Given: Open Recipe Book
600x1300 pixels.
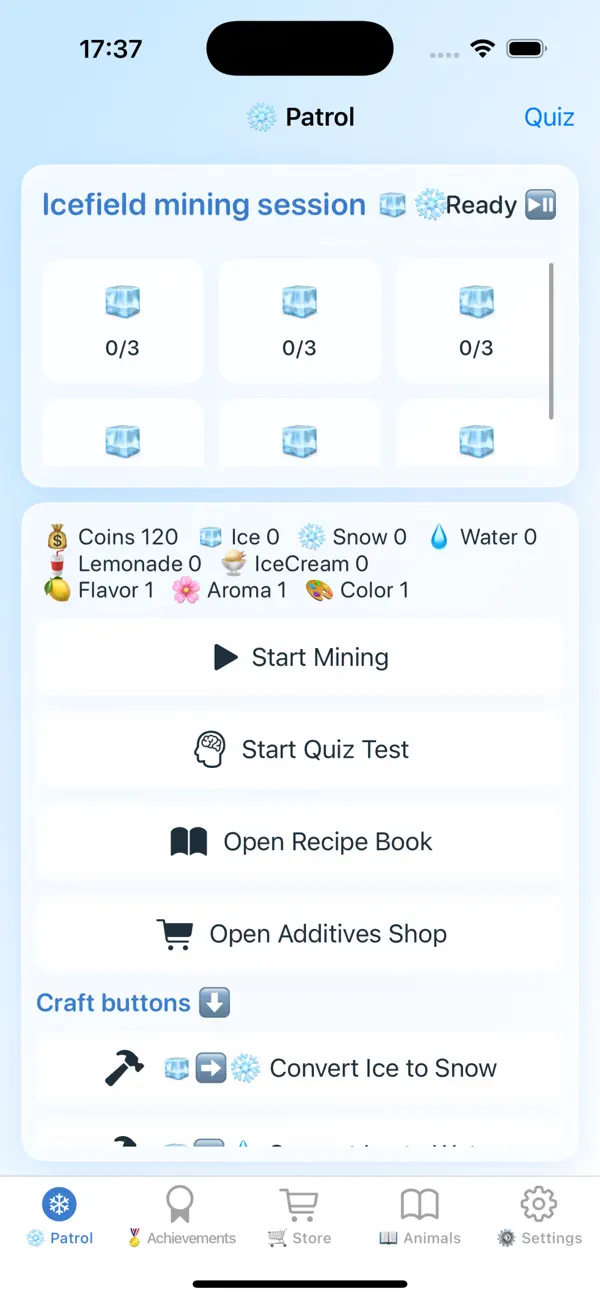Looking at the screenshot, I should 300,842.
